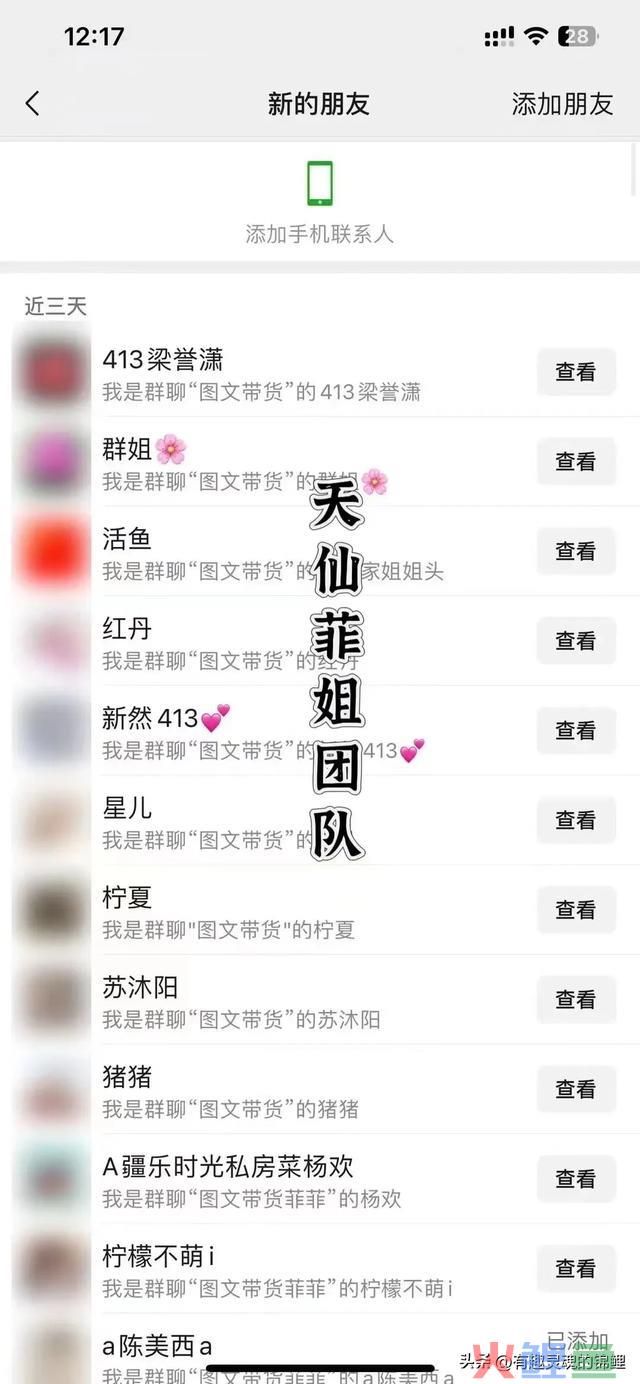Tap 查看 for 新然413
This screenshot has width=640, height=1384.
(575, 731)
